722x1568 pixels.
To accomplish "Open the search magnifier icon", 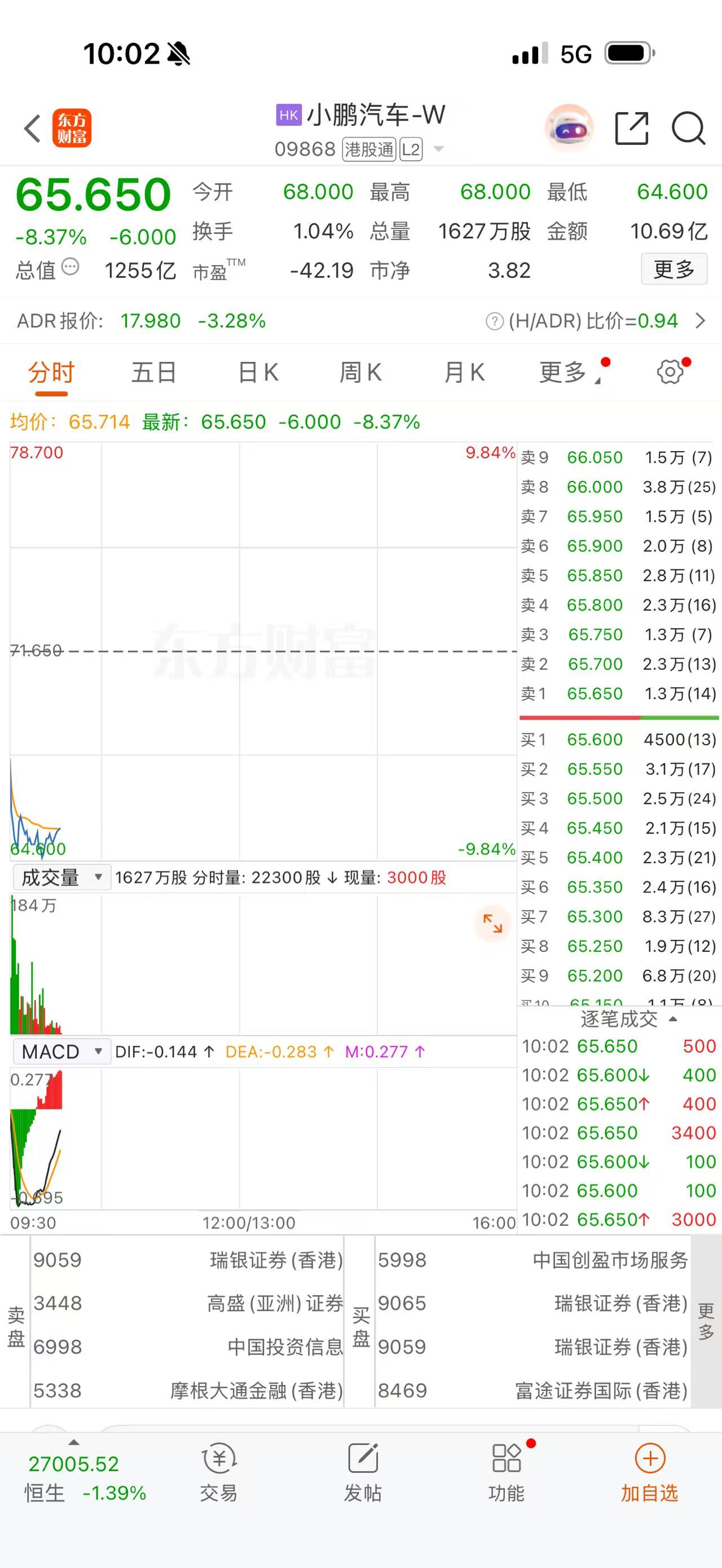I will (688, 129).
